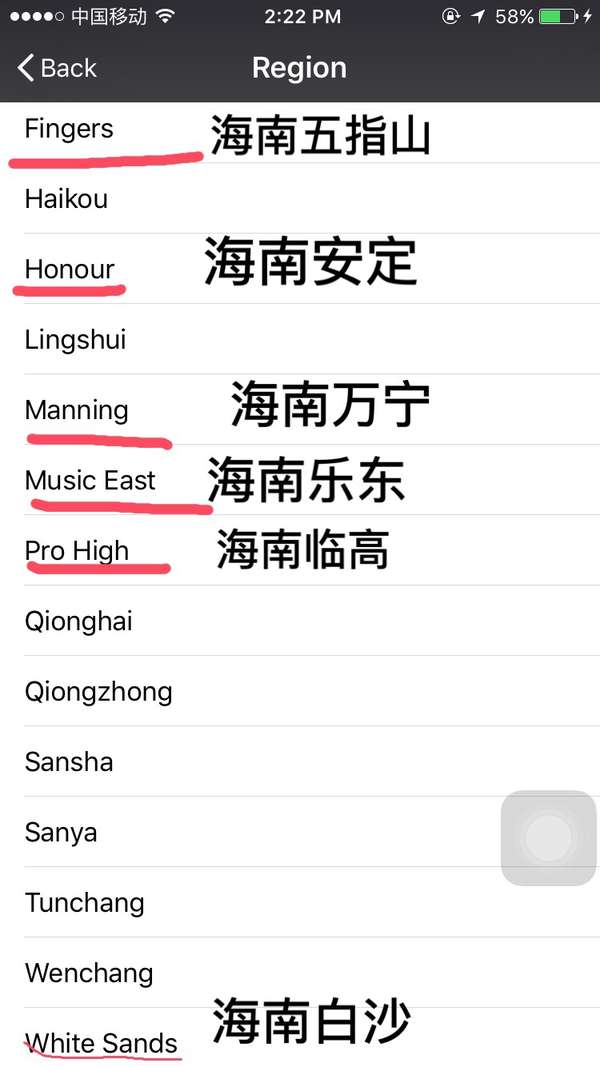
Task: Select the Manning region
Action: (77, 410)
